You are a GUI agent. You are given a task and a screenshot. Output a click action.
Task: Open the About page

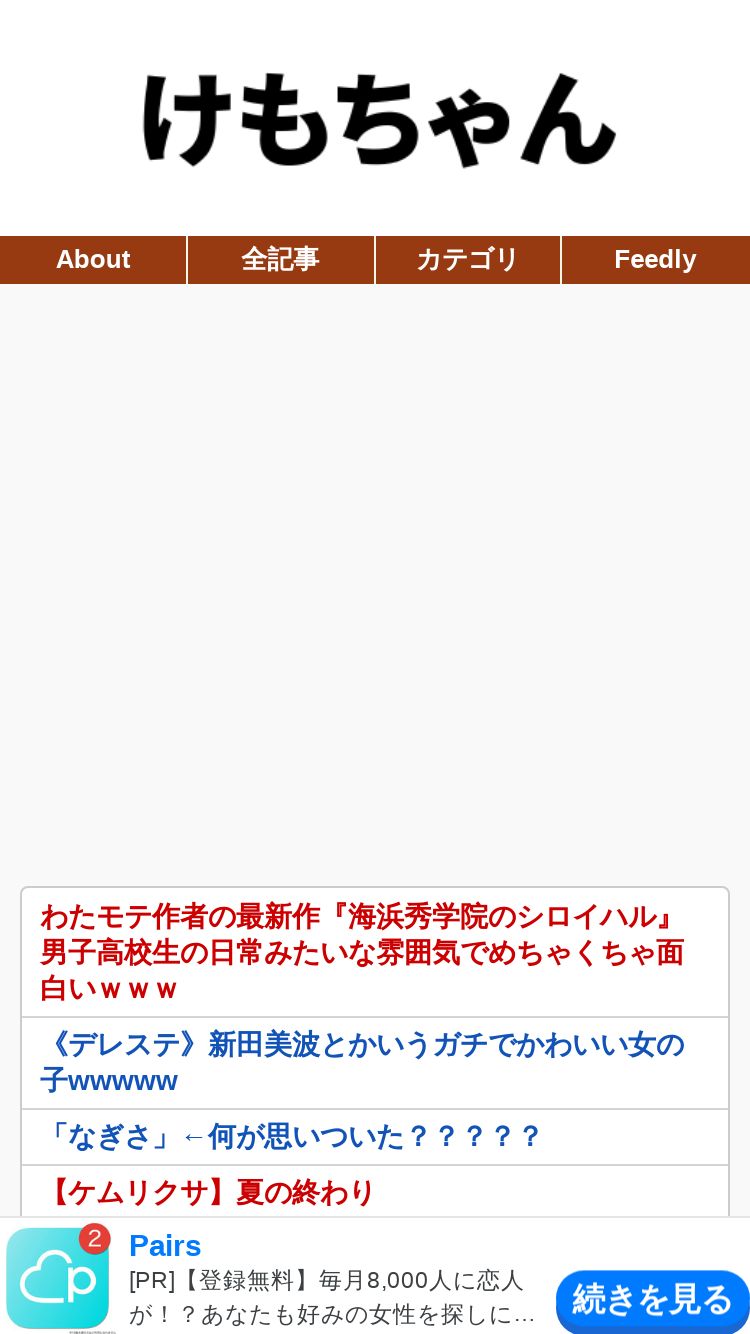point(93,260)
